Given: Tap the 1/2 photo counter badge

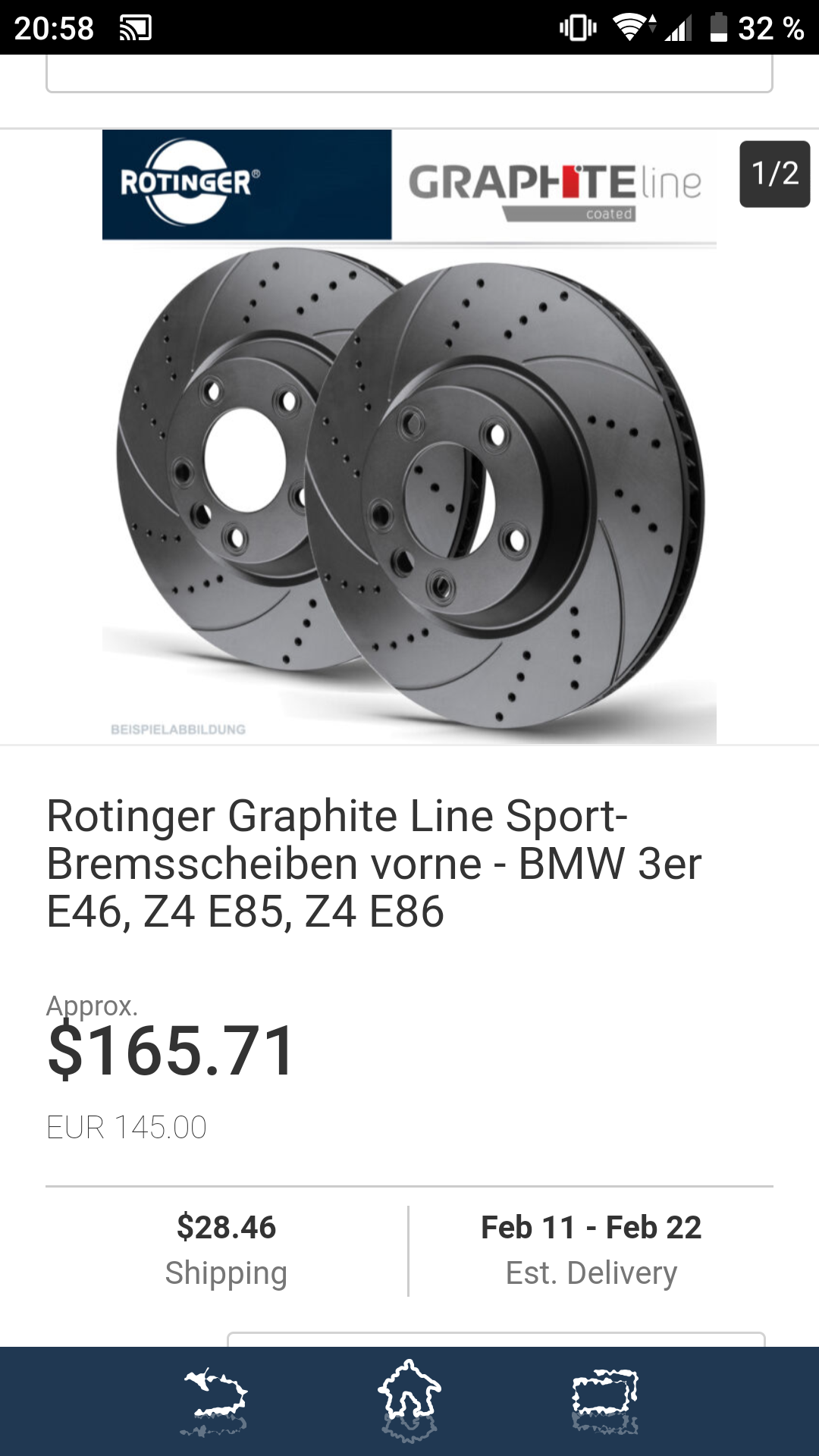Looking at the screenshot, I should [x=774, y=174].
